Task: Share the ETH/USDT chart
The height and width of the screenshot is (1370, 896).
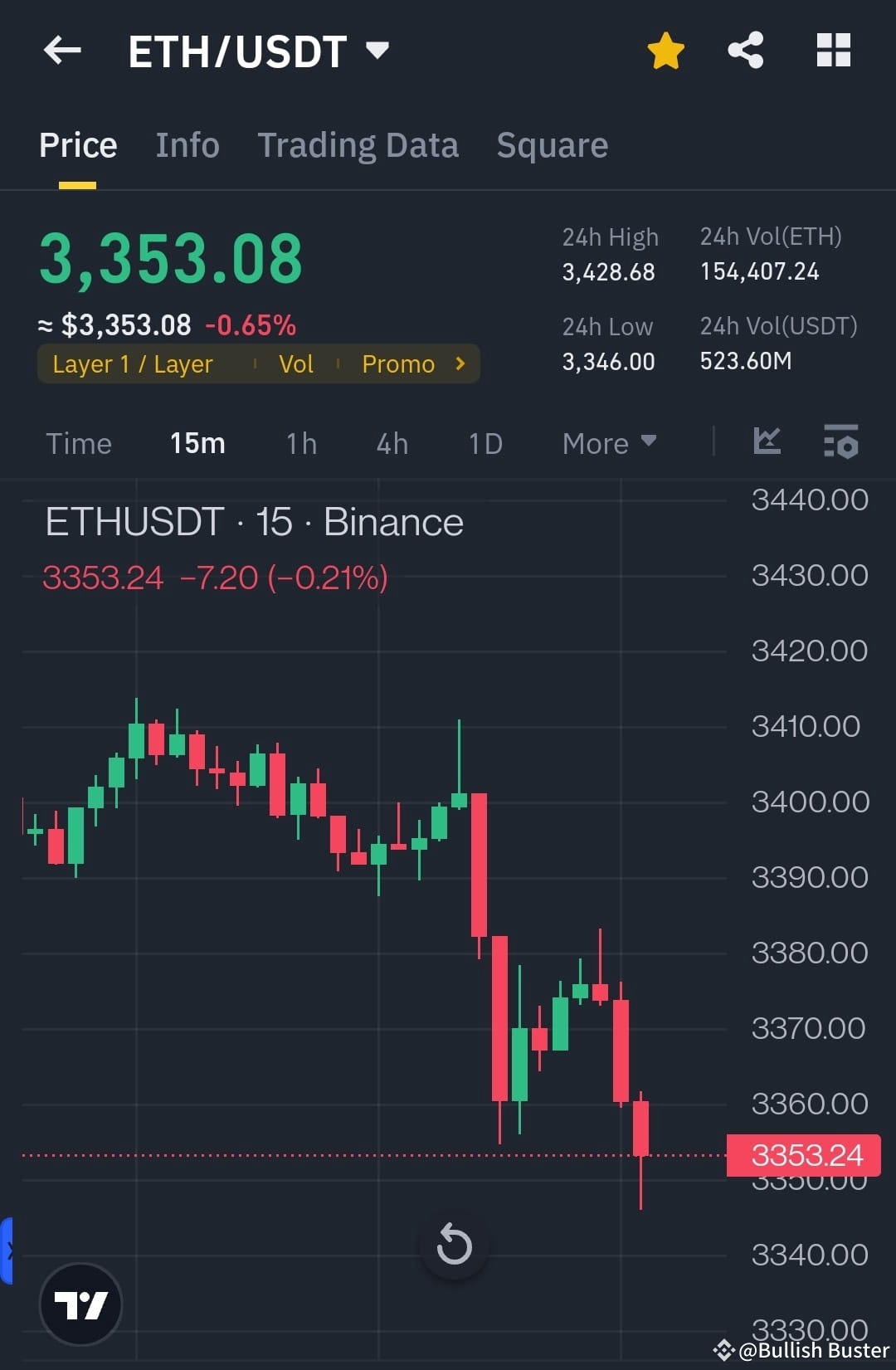Action: point(744,50)
